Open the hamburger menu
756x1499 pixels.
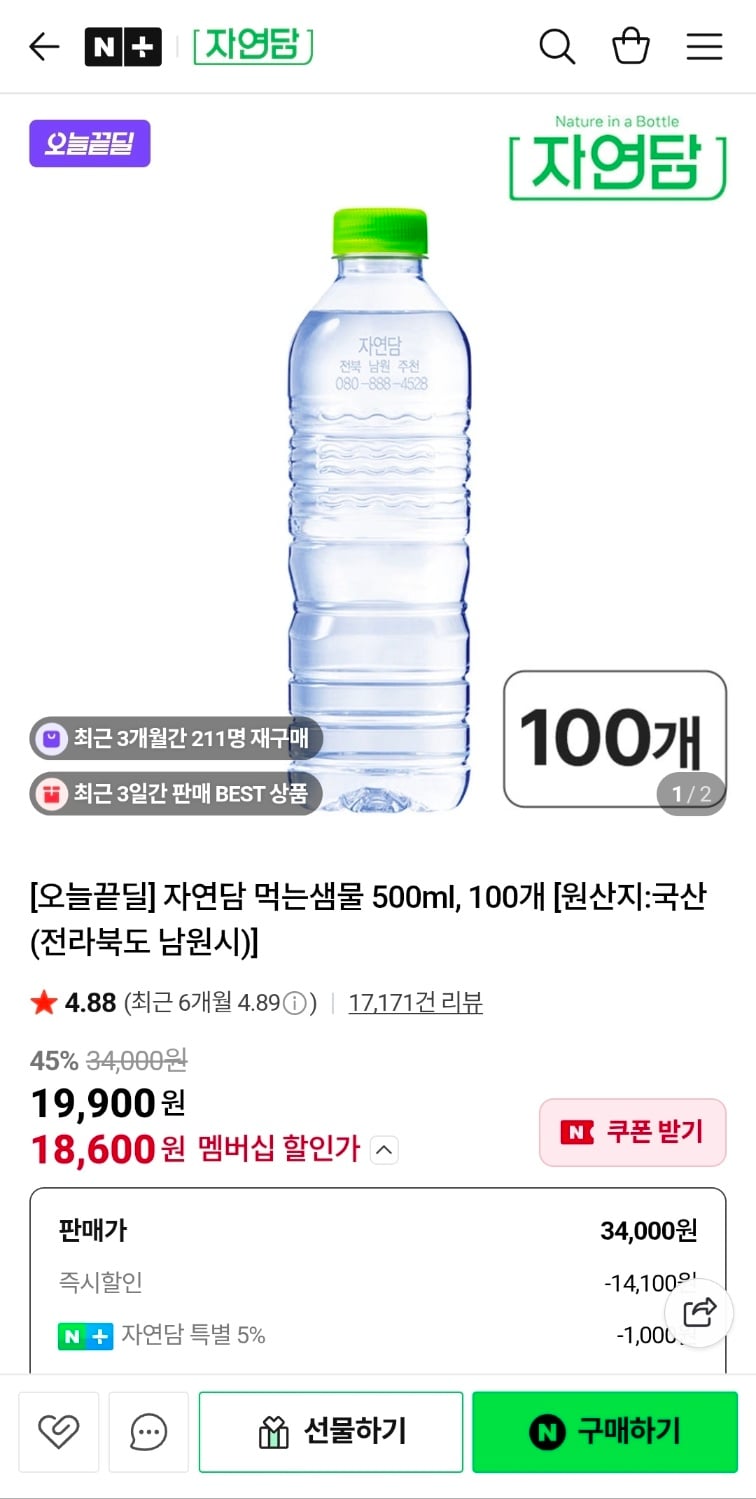point(704,47)
